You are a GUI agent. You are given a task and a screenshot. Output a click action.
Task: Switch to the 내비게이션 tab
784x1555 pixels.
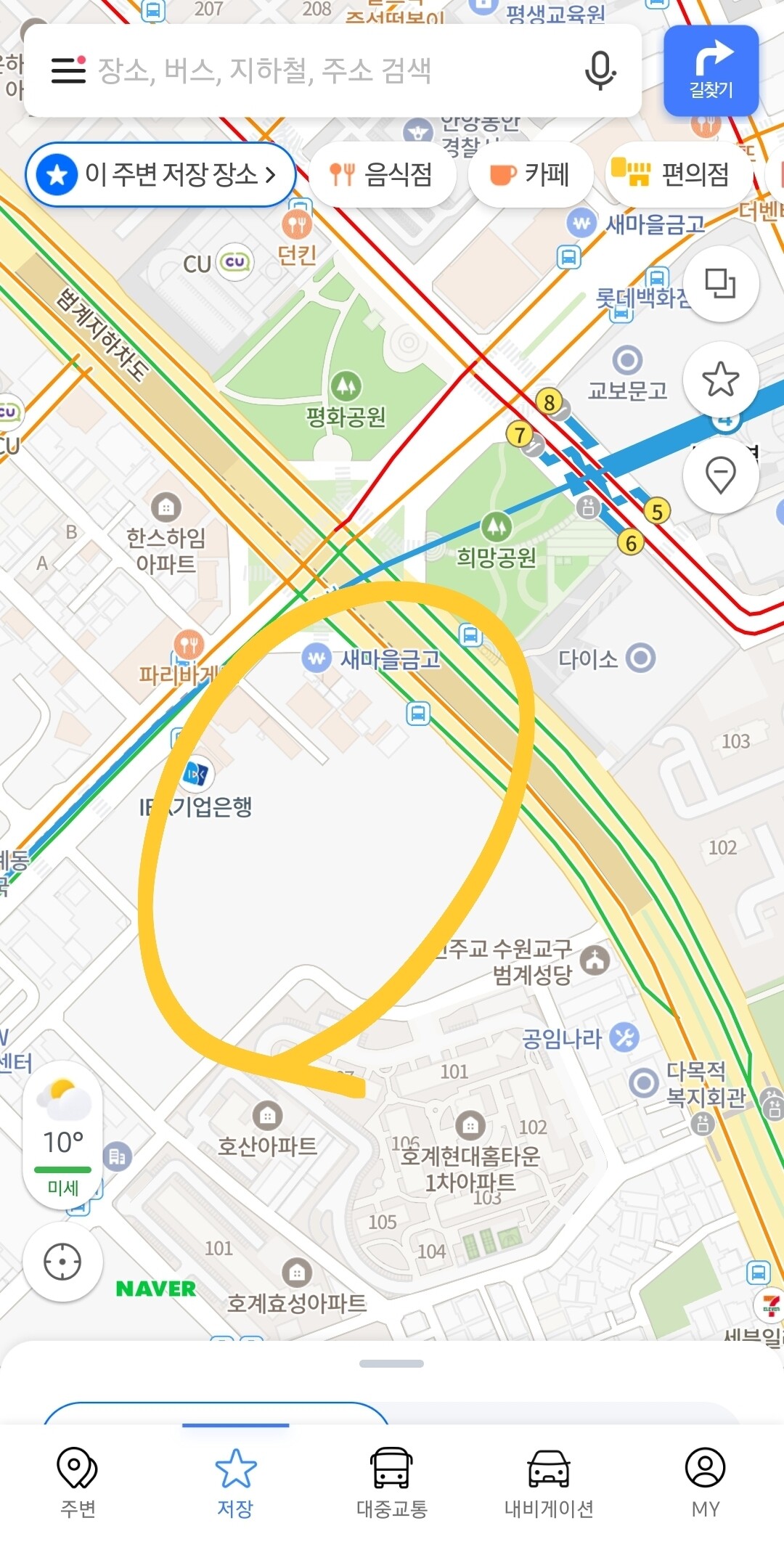tap(549, 1484)
